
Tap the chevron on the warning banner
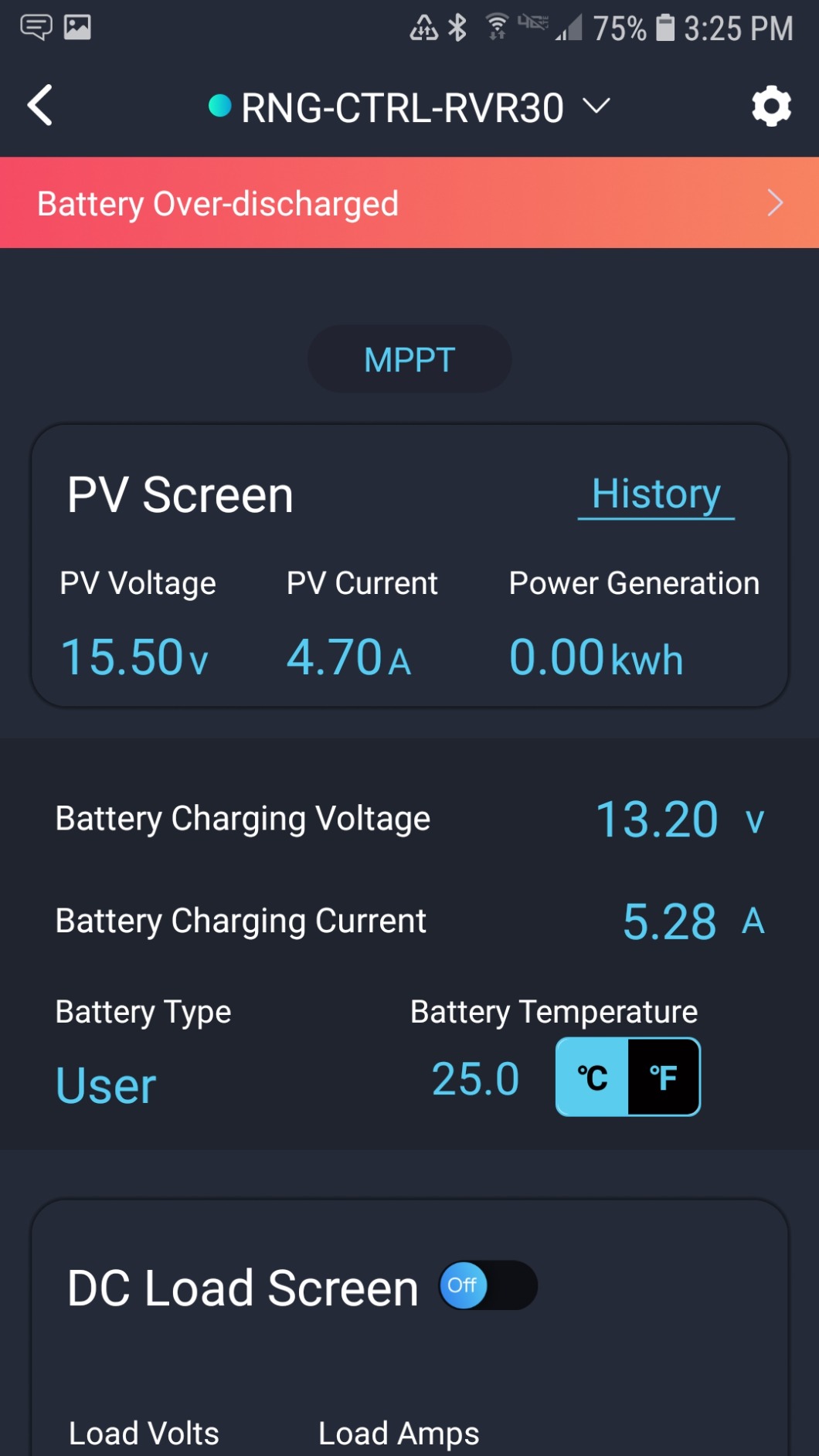[x=775, y=202]
